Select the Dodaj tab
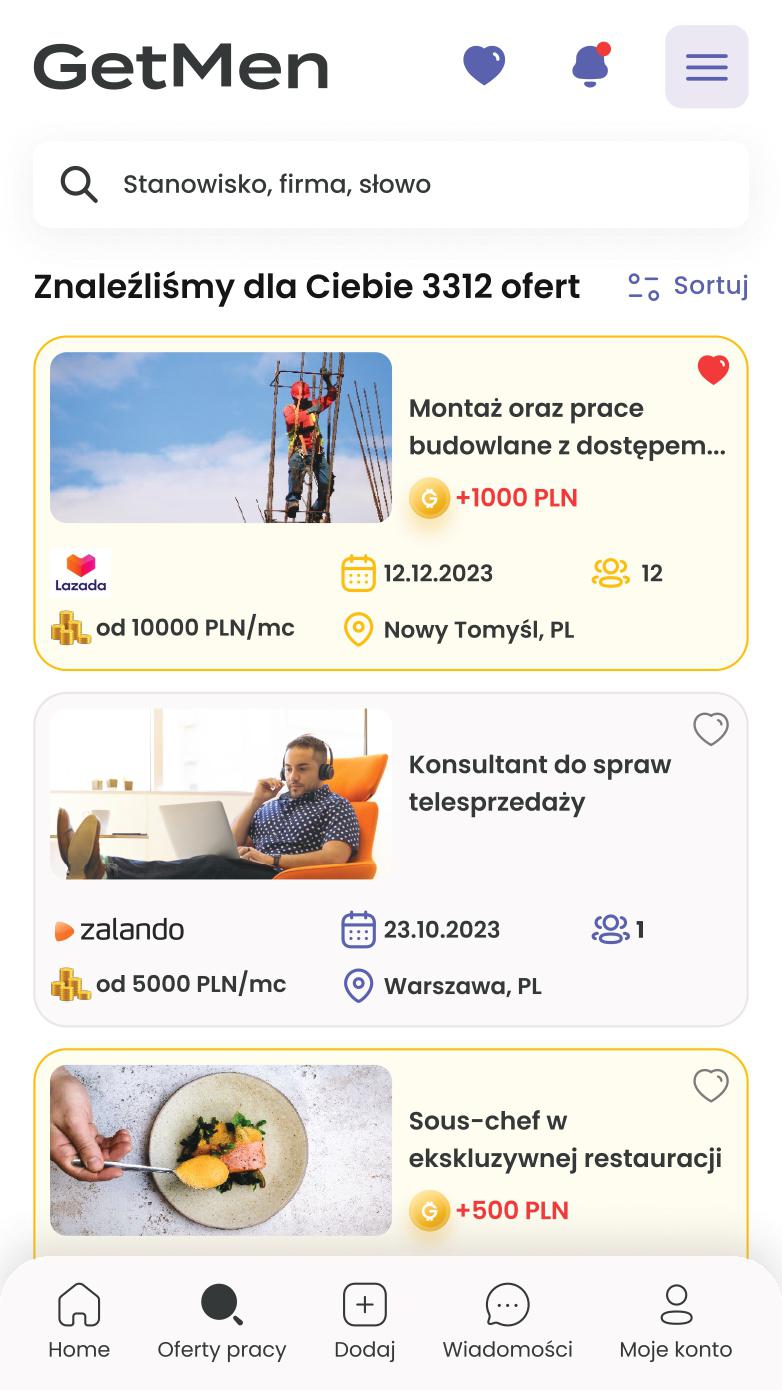This screenshot has width=782, height=1390. click(x=365, y=1320)
